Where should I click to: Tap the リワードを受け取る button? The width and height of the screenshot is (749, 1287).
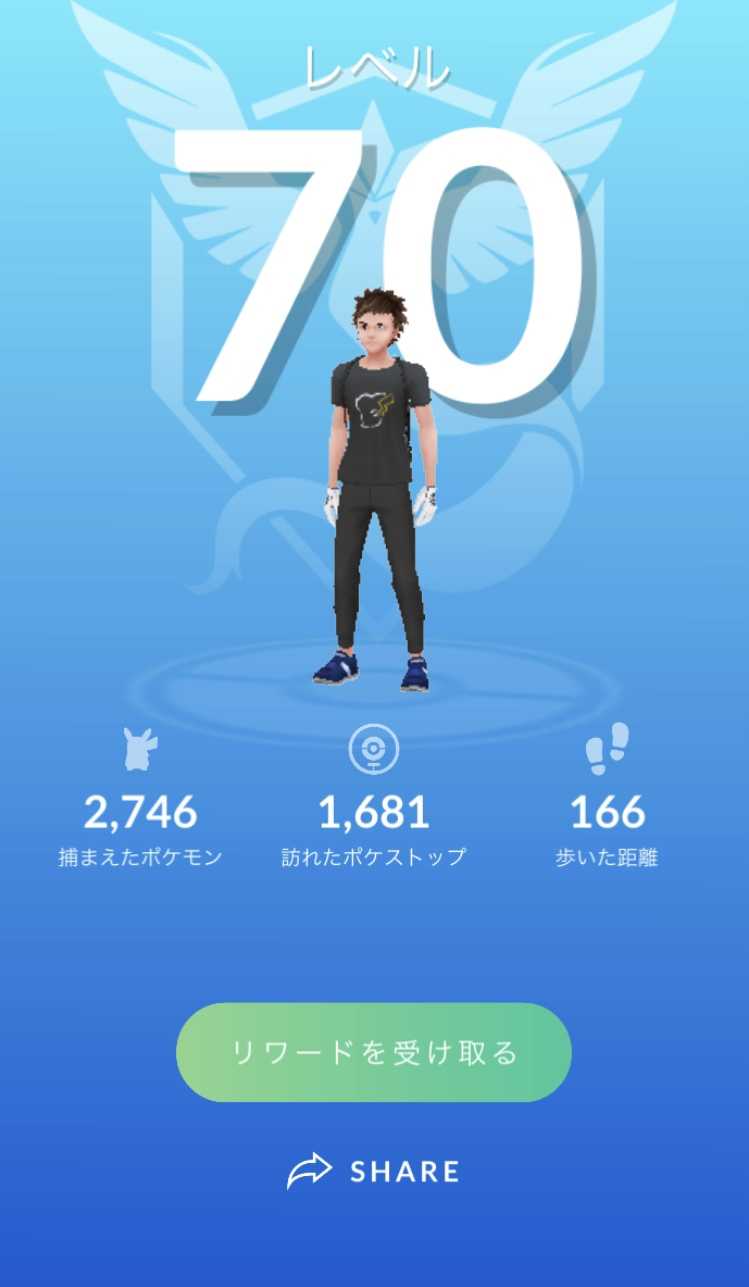[x=374, y=1052]
